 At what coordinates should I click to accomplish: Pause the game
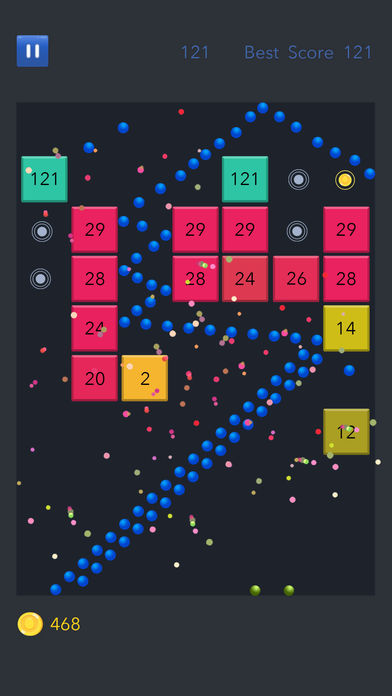pyautogui.click(x=32, y=51)
